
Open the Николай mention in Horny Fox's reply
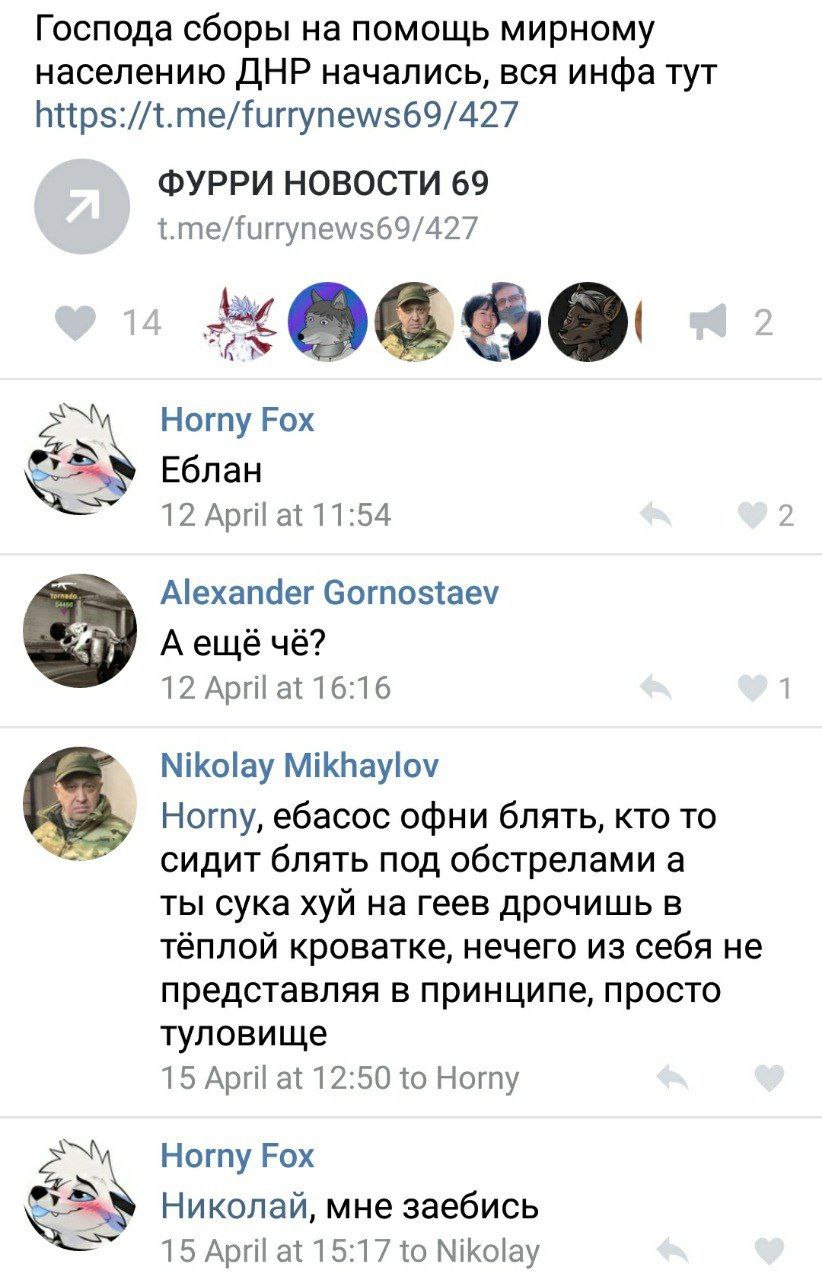tap(233, 1207)
